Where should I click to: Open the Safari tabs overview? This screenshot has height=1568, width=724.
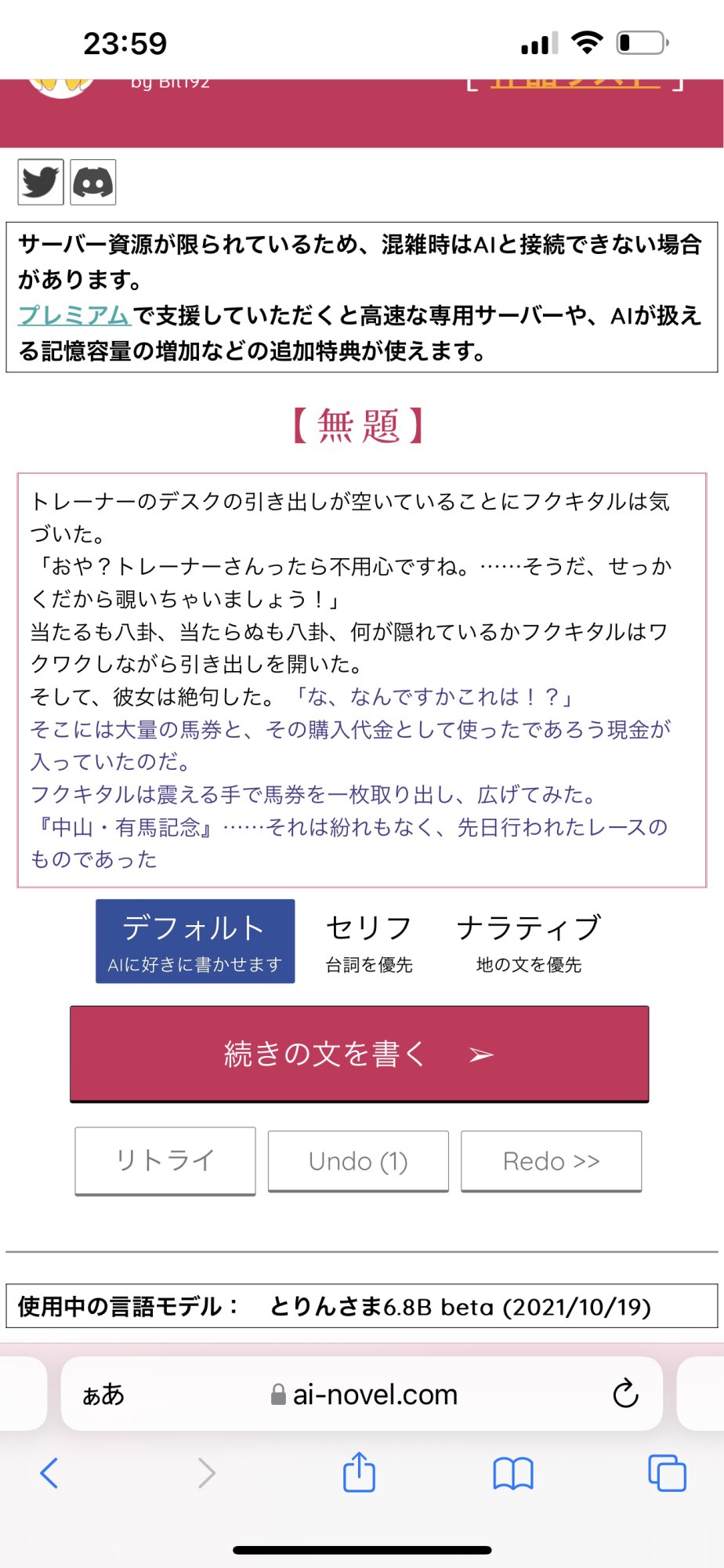[x=667, y=1473]
